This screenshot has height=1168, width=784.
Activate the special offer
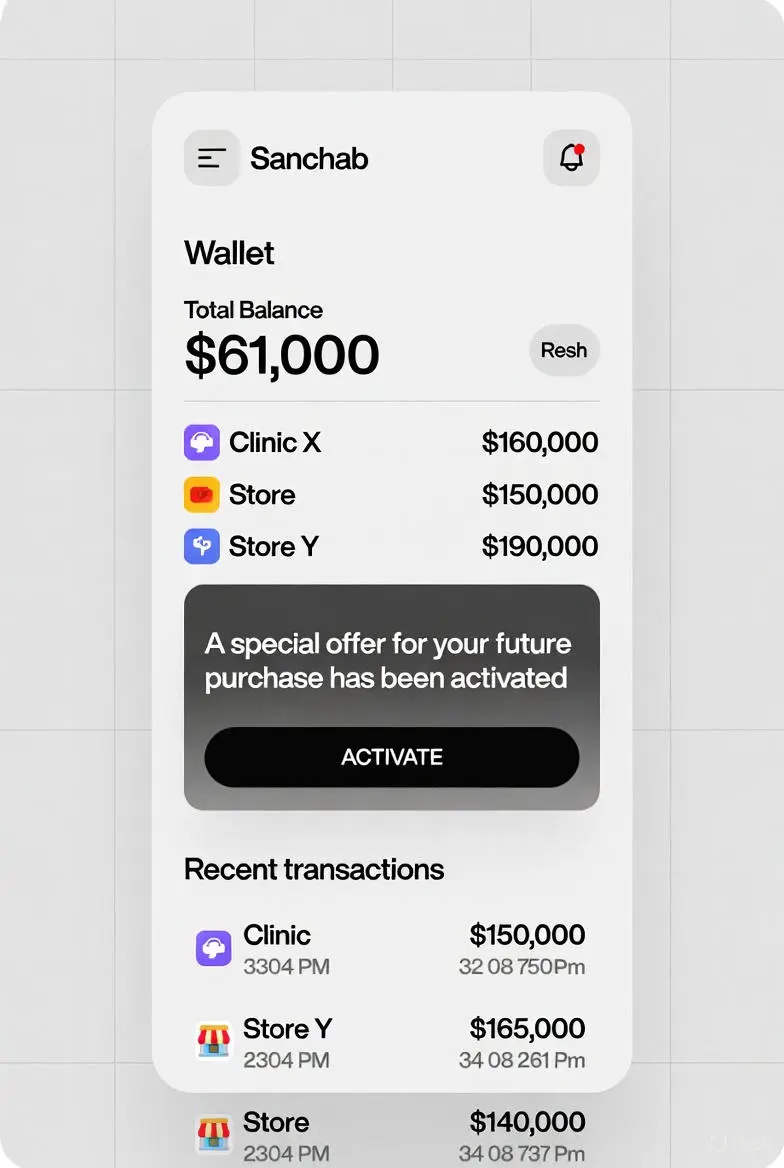pos(391,757)
